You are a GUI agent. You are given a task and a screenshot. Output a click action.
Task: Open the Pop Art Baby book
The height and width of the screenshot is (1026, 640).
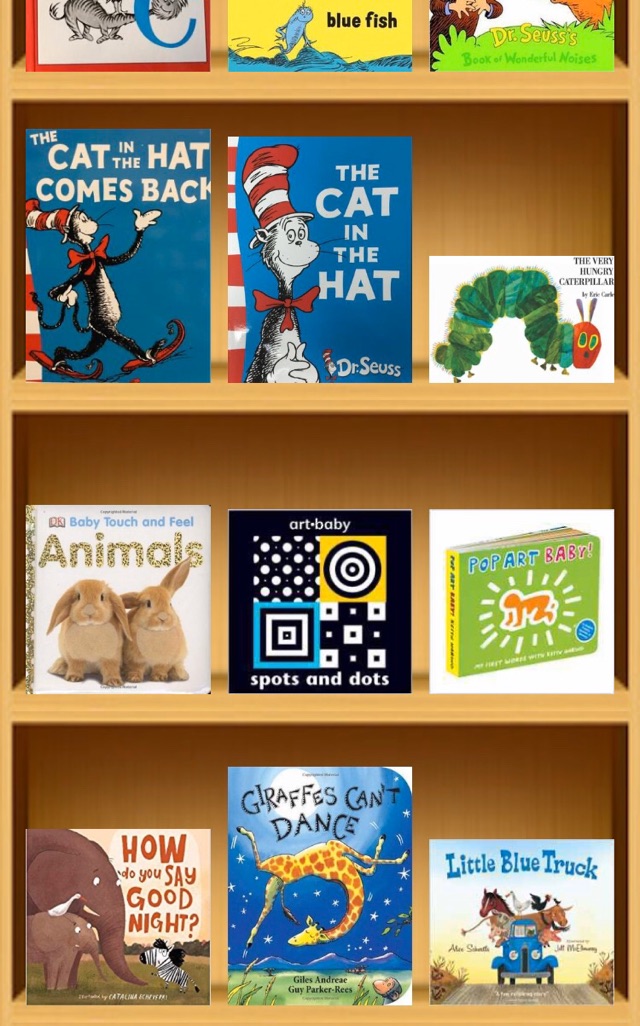(522, 601)
